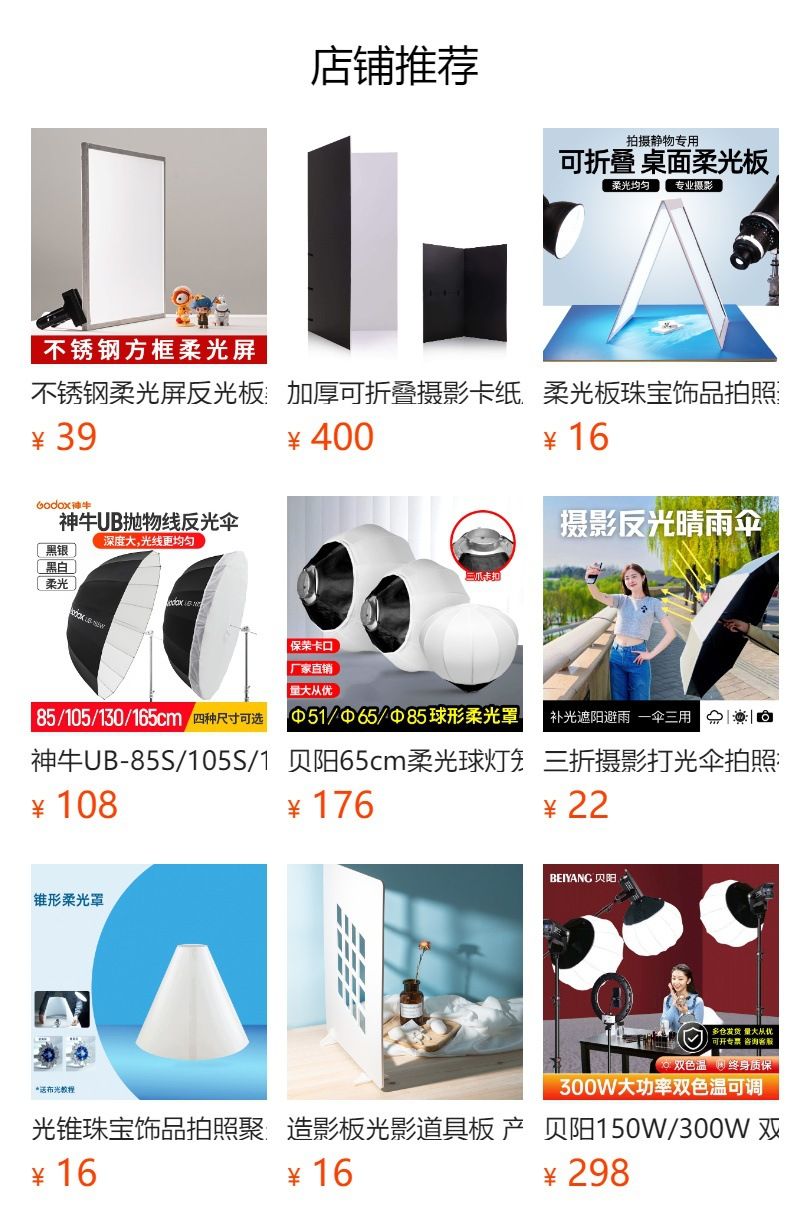Tap the 造影板光影道具板 product card
790x1232 pixels.
[405, 982]
